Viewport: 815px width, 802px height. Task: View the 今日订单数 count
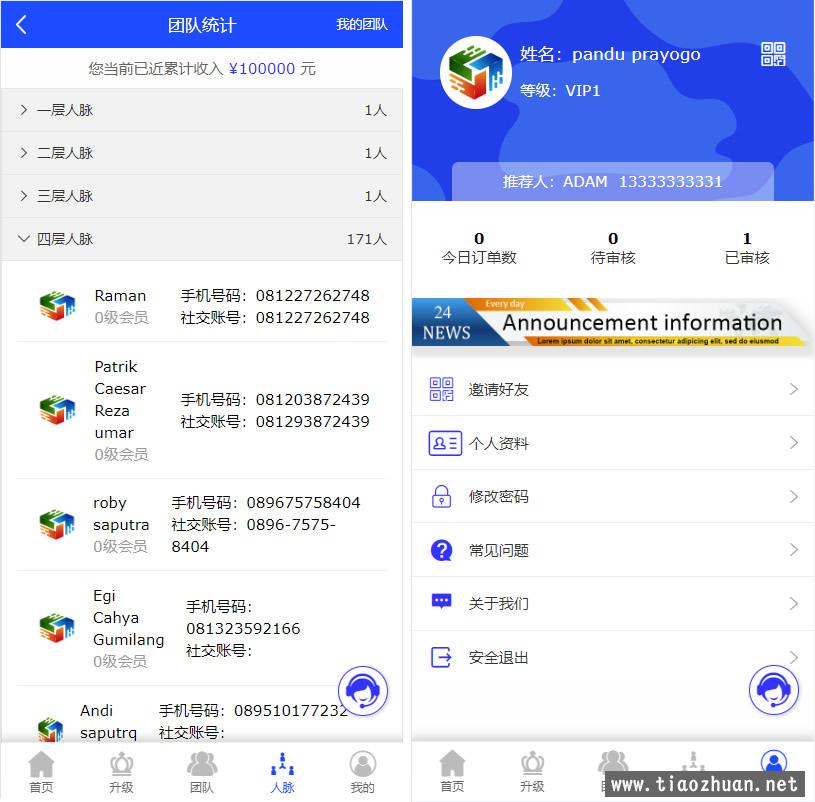pos(479,248)
